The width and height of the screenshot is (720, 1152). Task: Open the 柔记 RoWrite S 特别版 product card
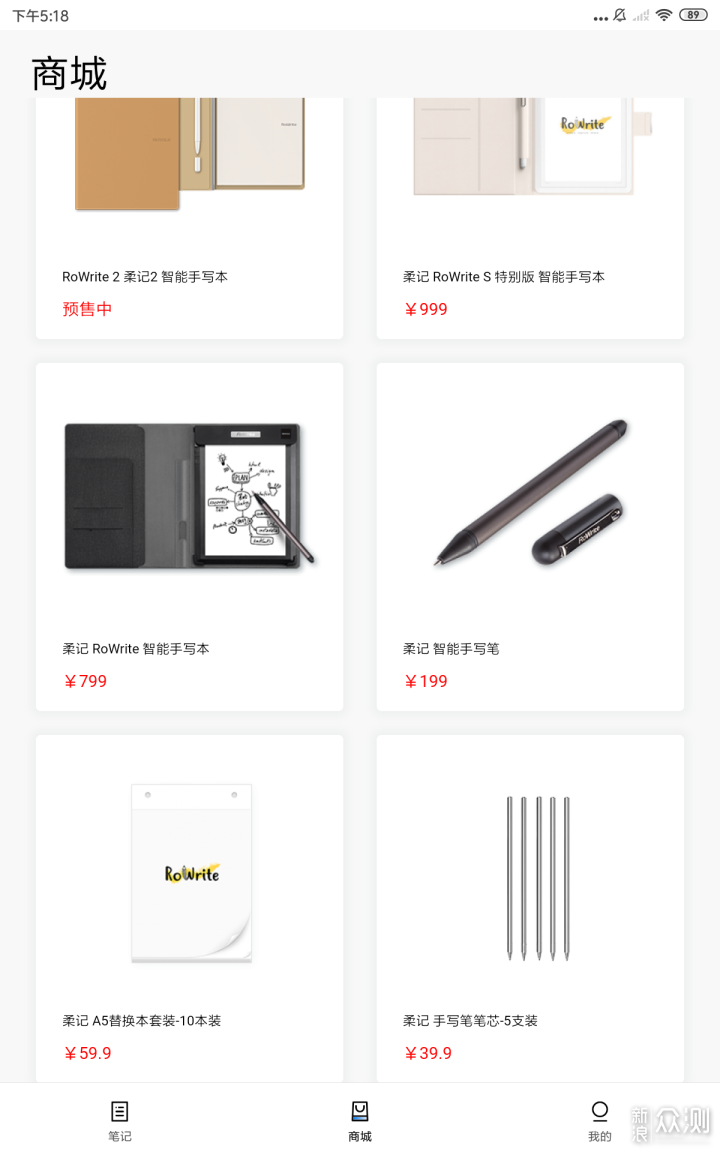(530, 218)
